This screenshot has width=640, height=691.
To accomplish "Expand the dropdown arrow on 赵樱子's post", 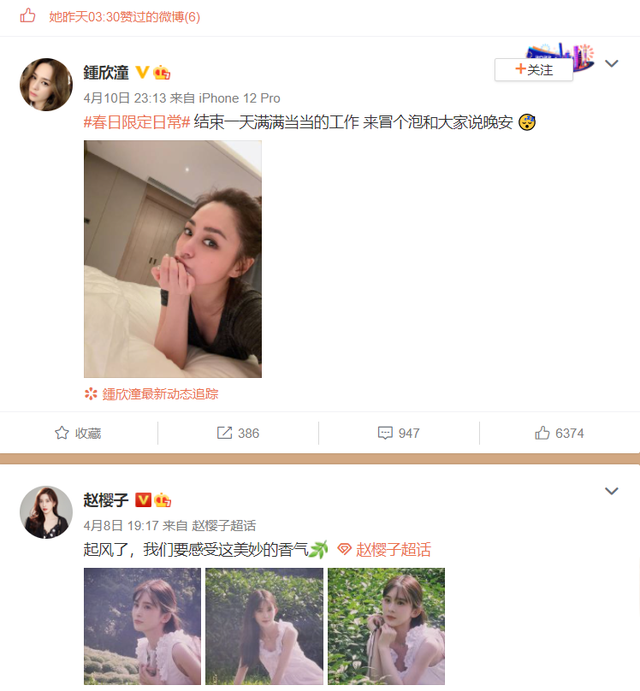I will tap(611, 491).
